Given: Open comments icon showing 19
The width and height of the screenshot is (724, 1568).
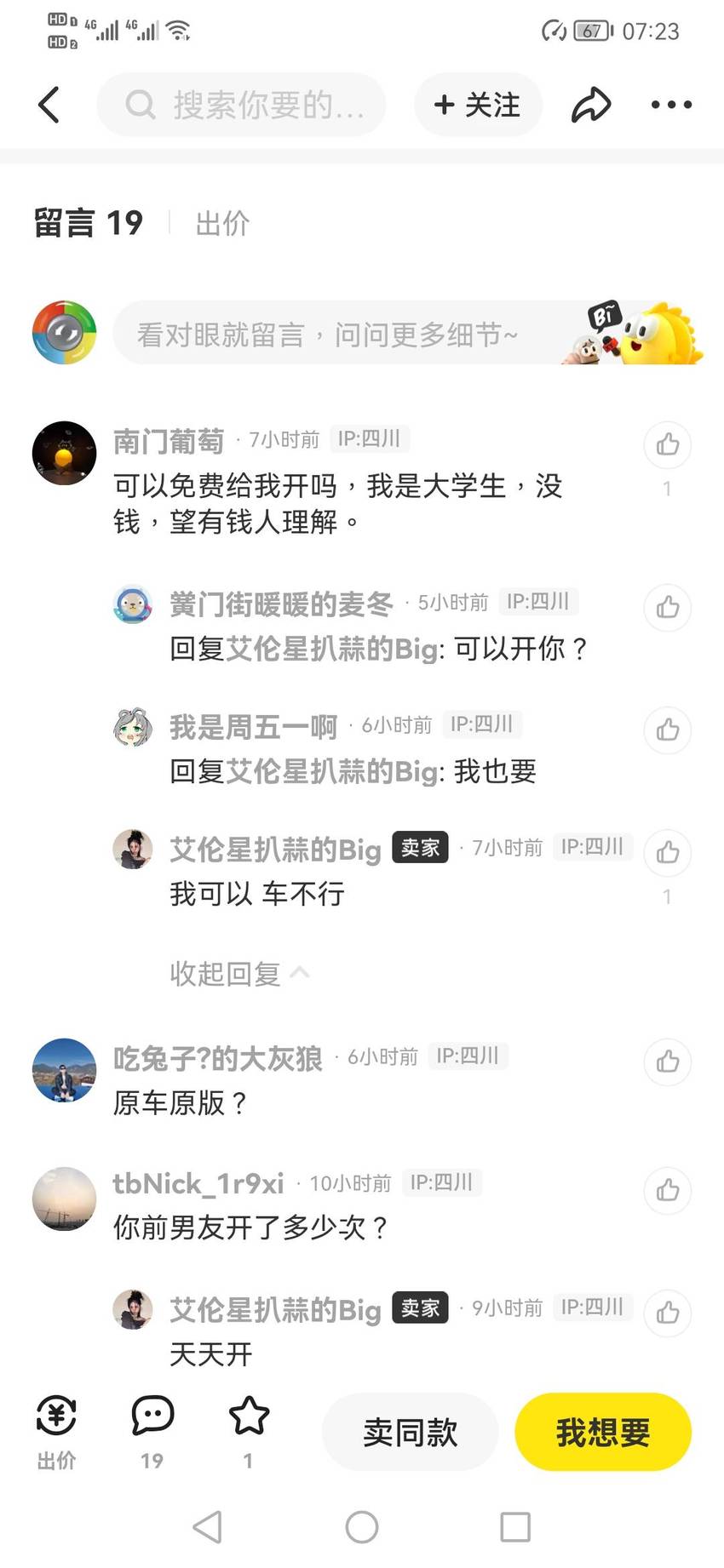Looking at the screenshot, I should click(x=152, y=1434).
